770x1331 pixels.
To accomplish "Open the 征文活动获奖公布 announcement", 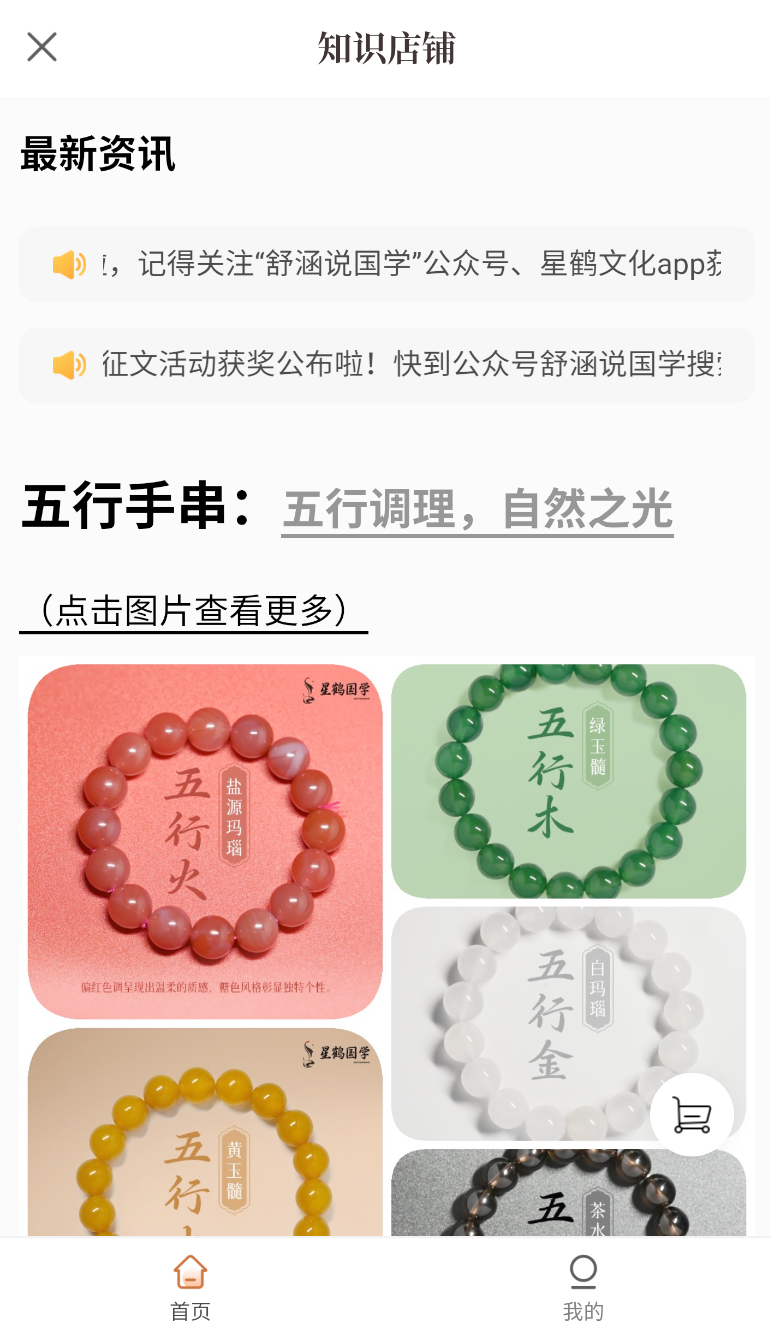I will (386, 364).
